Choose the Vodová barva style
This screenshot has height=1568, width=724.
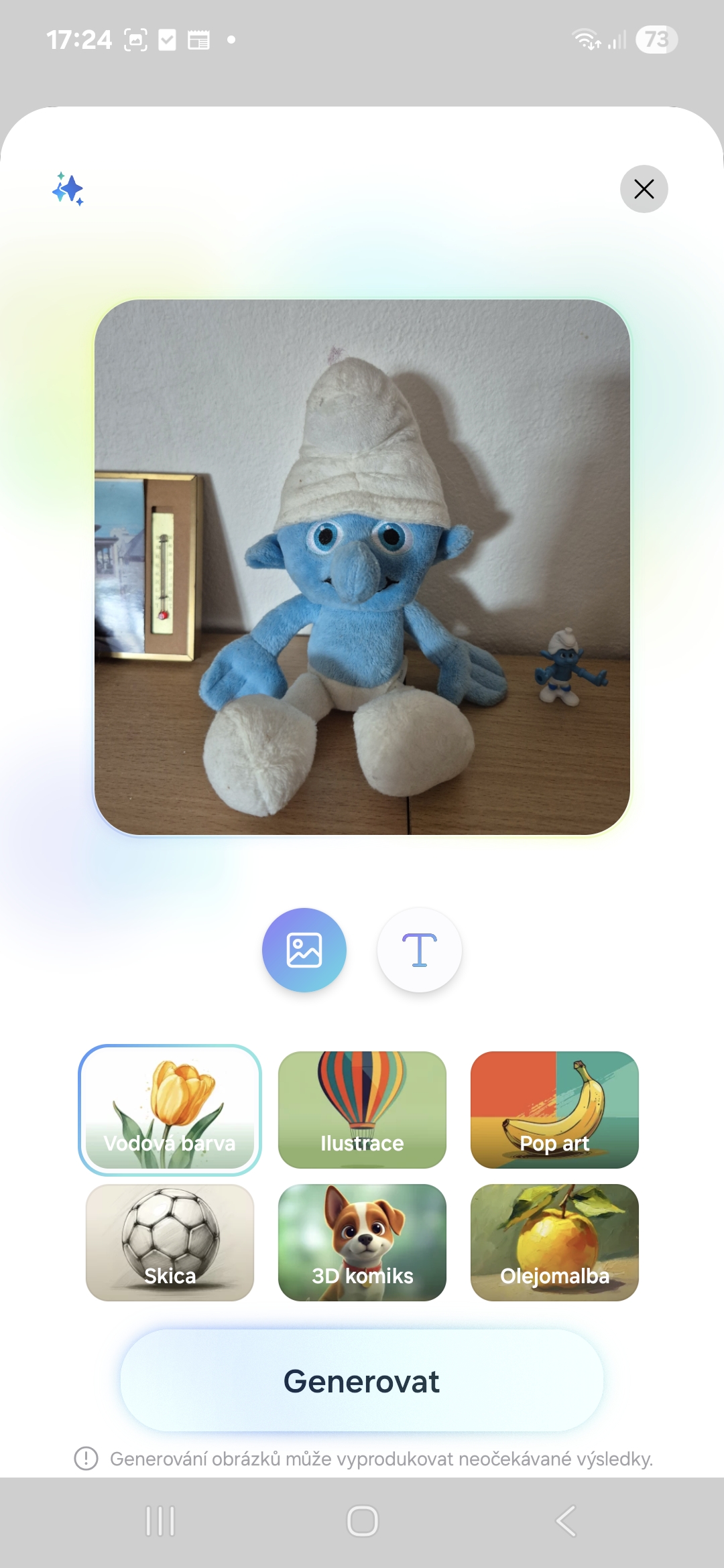[x=170, y=1110]
